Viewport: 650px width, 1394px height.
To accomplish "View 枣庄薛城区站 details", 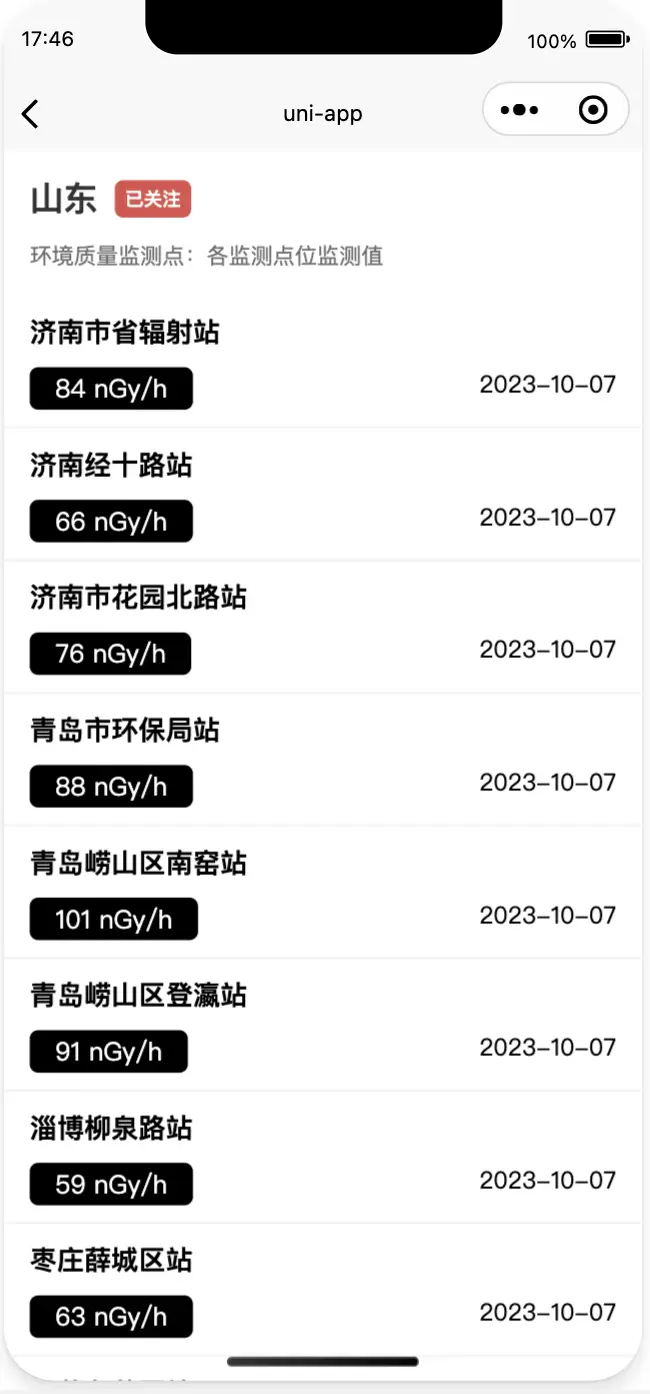I will pyautogui.click(x=322, y=1290).
